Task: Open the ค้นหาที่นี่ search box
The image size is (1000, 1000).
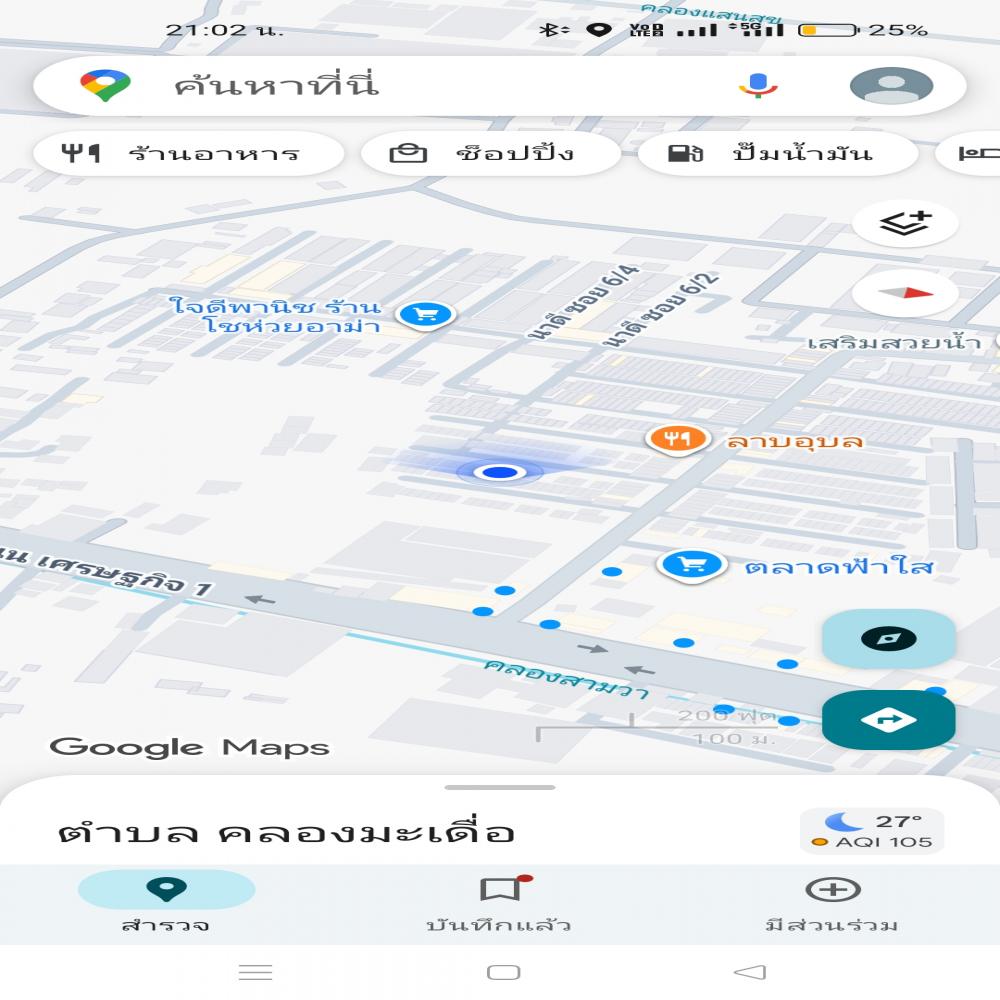Action: click(400, 86)
